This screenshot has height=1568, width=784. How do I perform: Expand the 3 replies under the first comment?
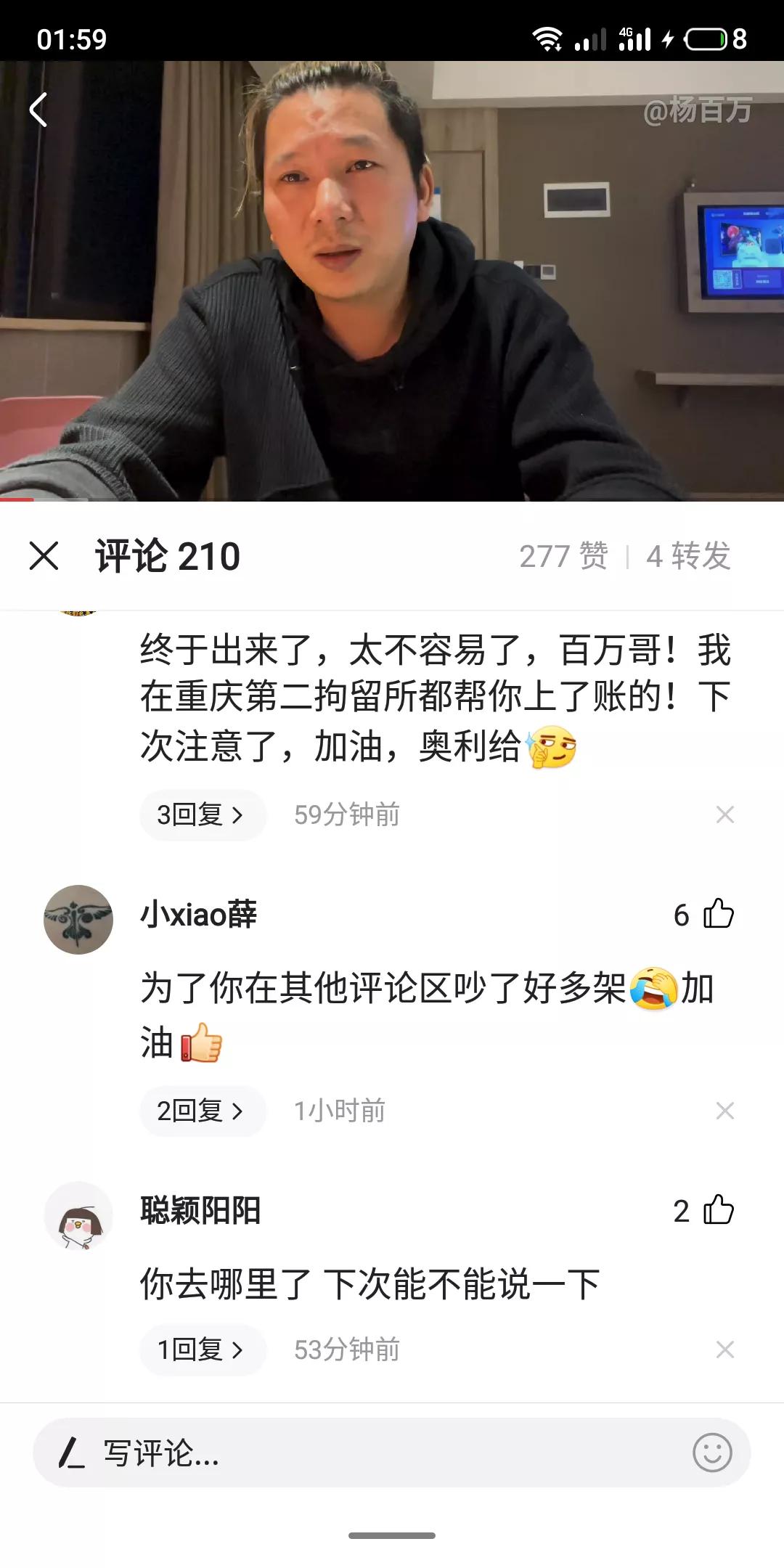click(201, 814)
